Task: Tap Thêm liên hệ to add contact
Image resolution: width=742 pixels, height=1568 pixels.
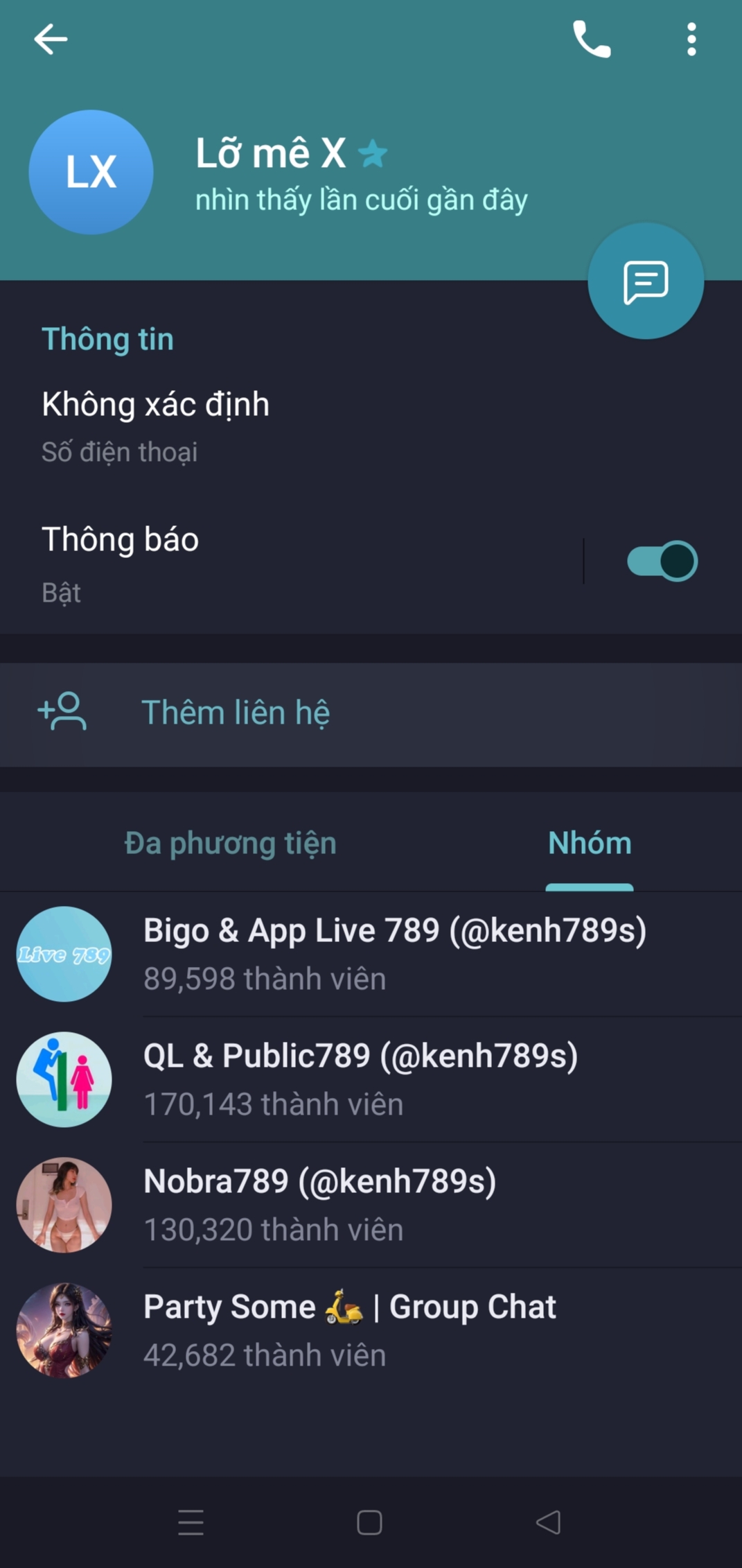Action: pyautogui.click(x=236, y=713)
